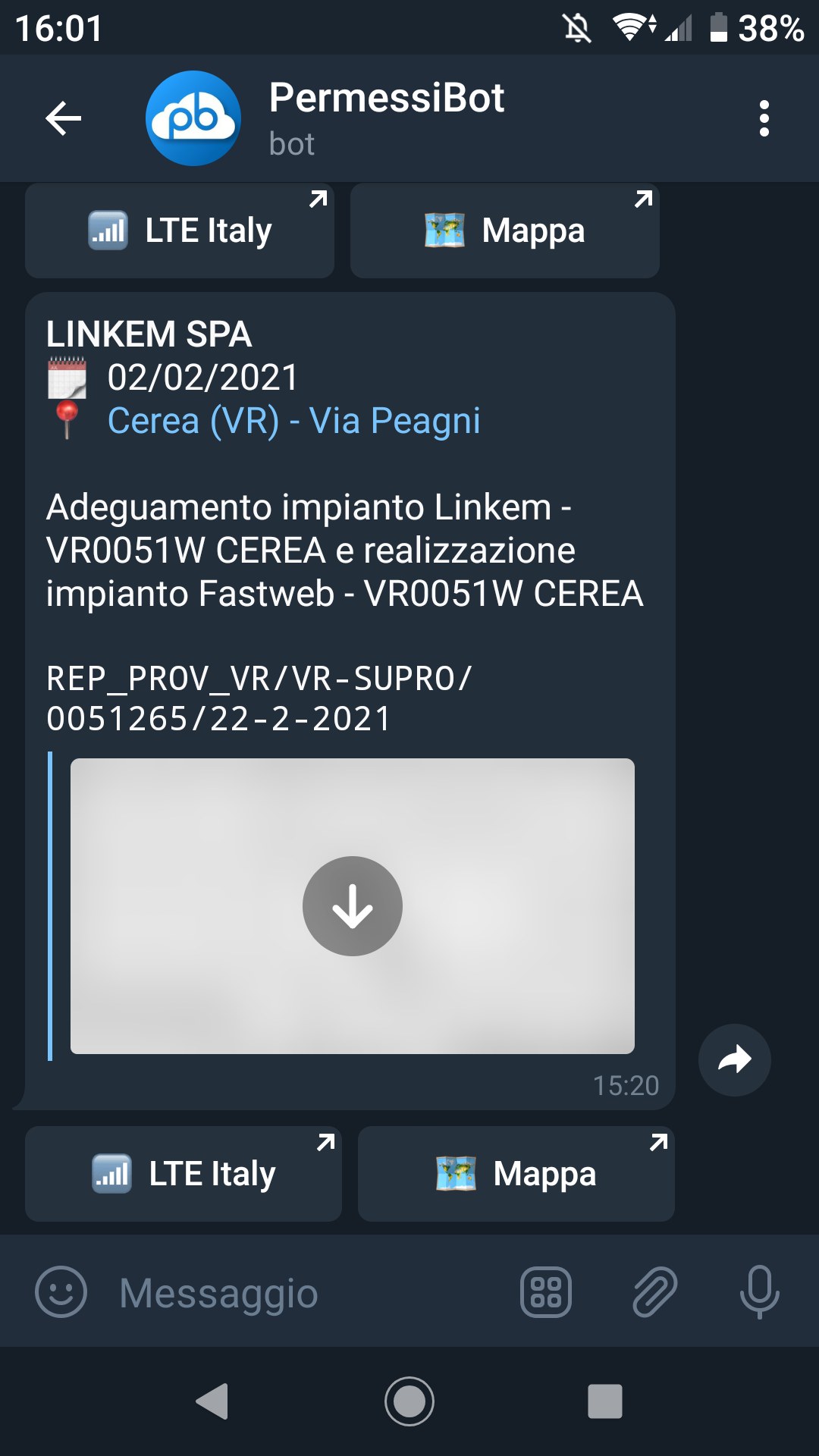Tap the LTE Italy button below the message
Viewport: 819px width, 1456px height.
(184, 1173)
